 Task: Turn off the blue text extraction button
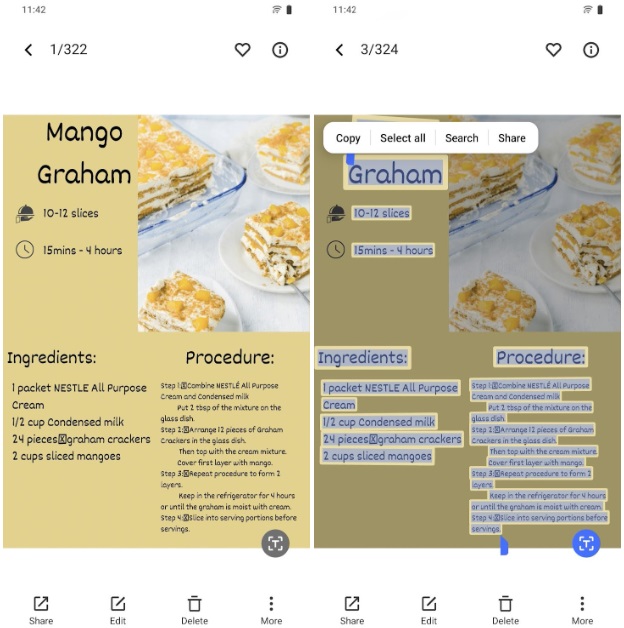click(x=586, y=543)
